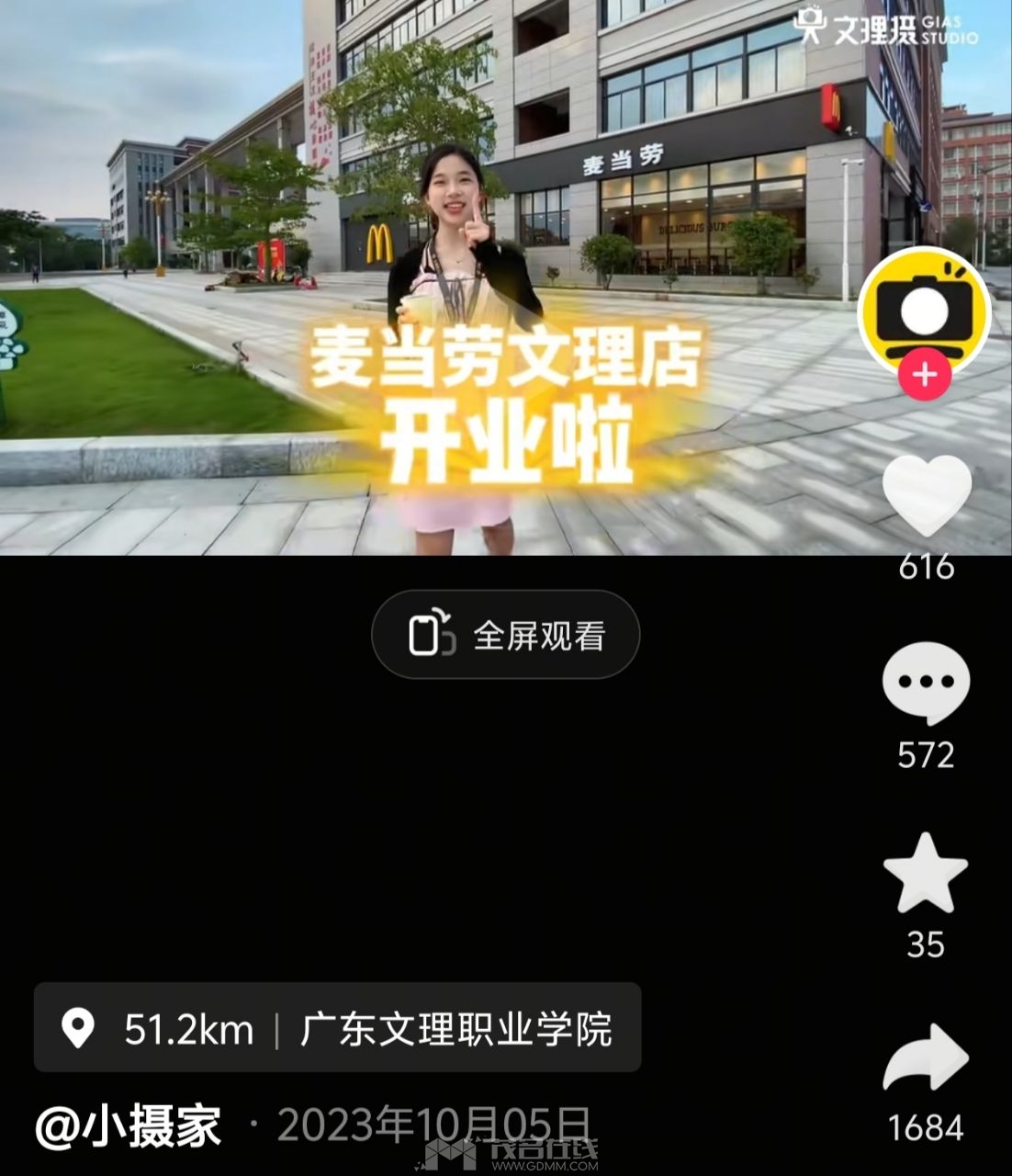Visit the @小摄家 profile

129,1126
